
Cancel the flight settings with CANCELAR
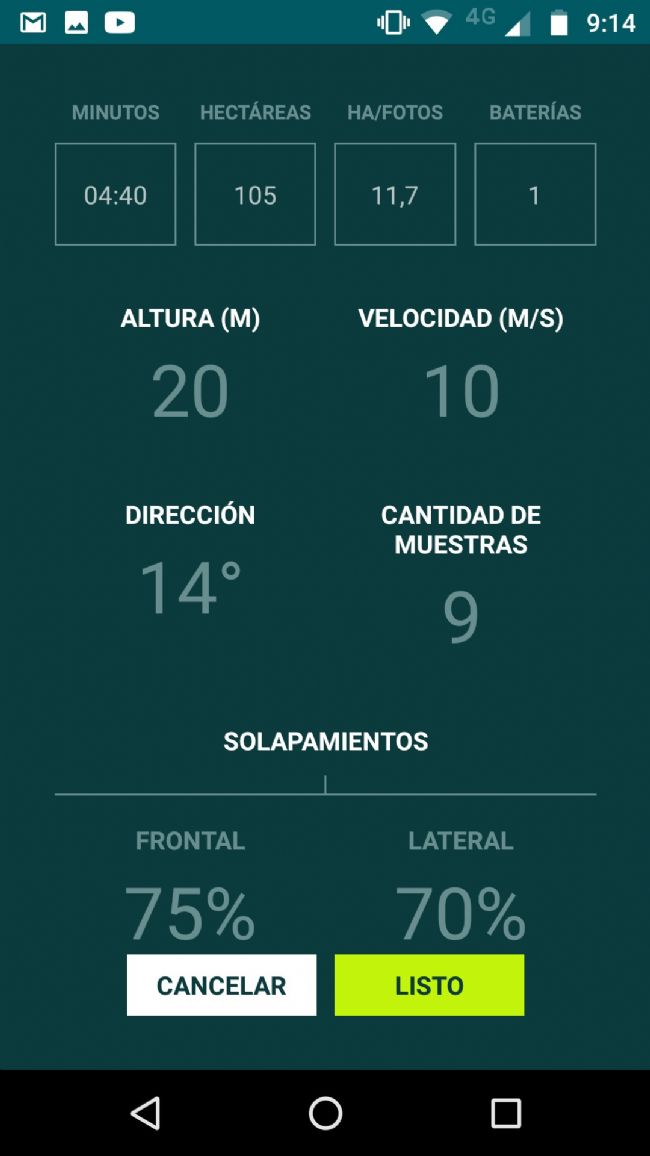tap(221, 985)
